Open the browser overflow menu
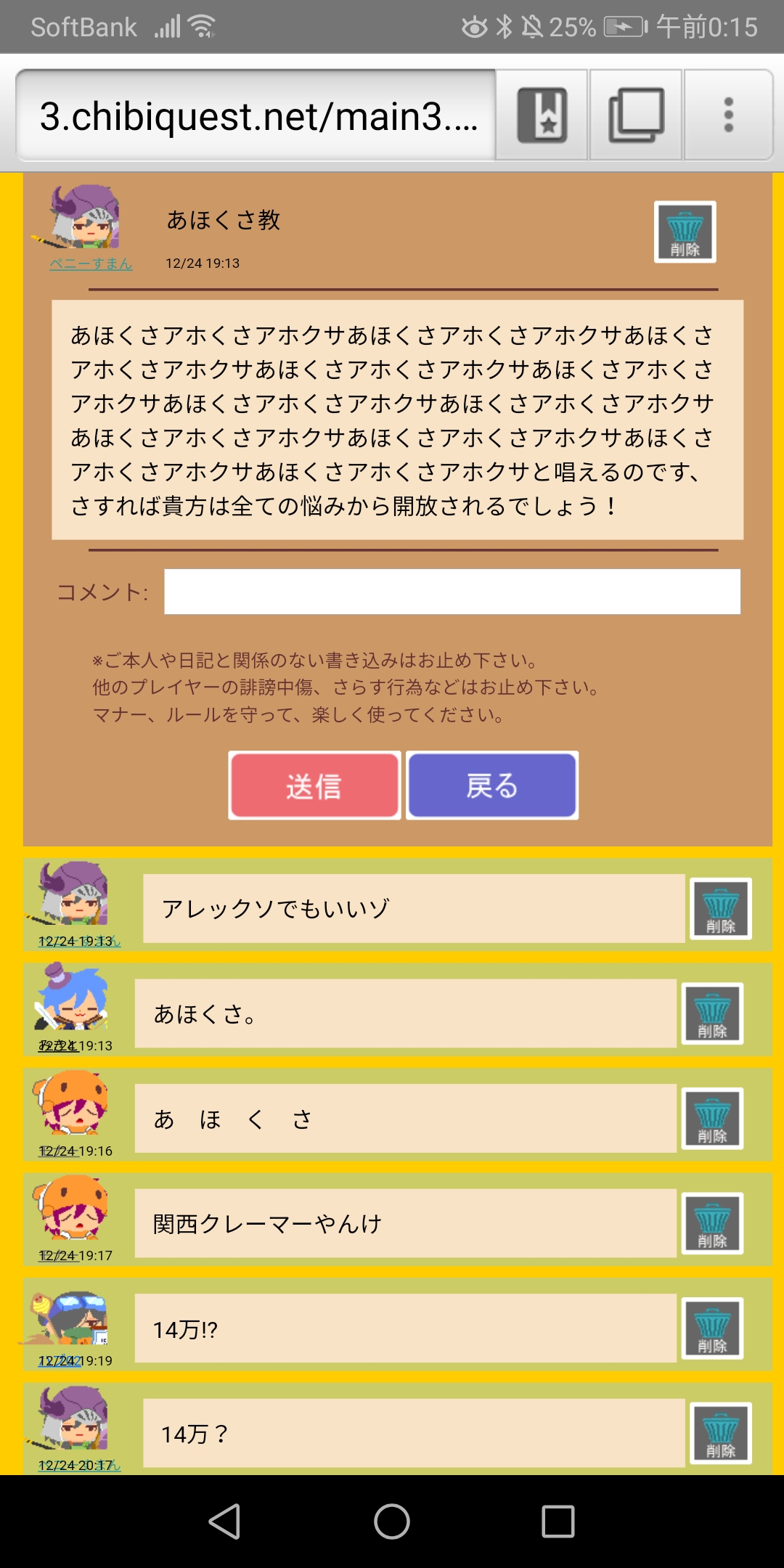 (728, 115)
